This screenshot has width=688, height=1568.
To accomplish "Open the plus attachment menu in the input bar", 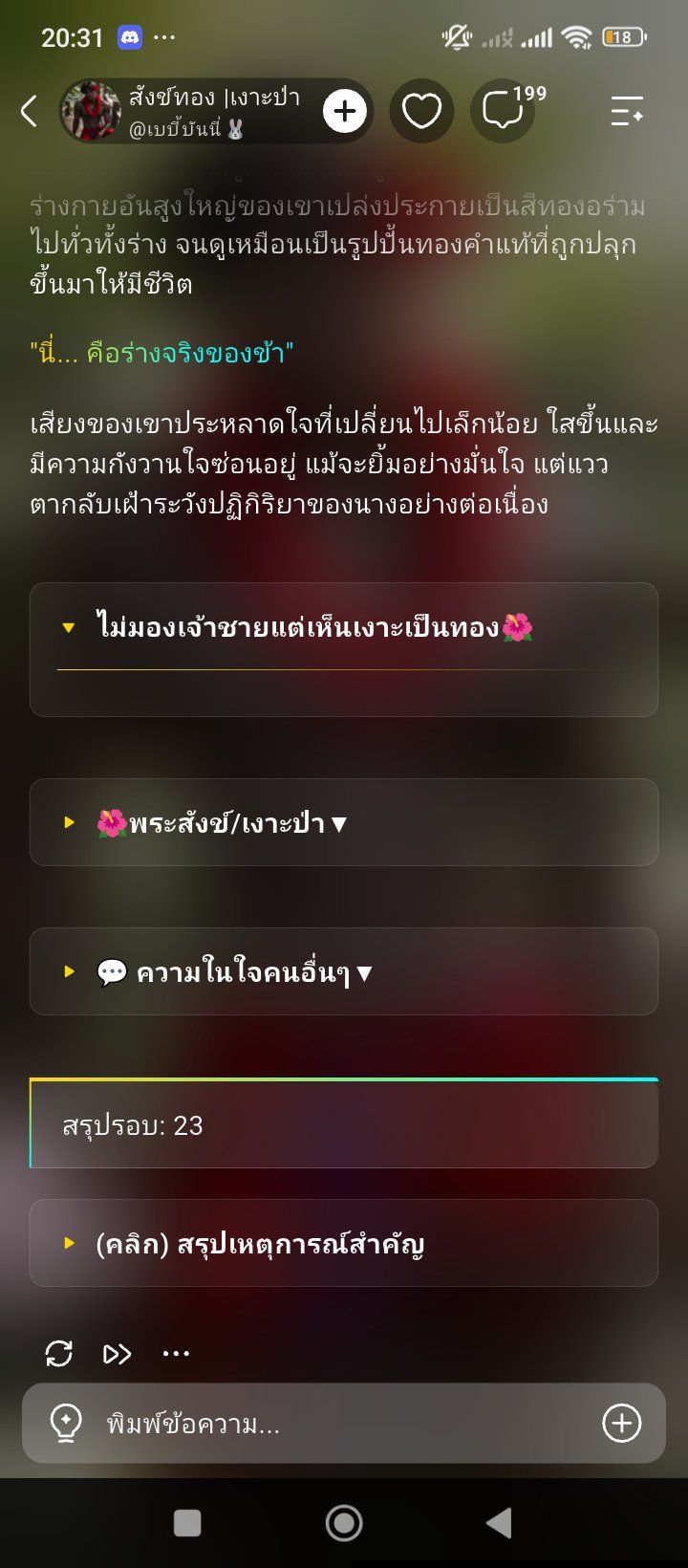I will (622, 1424).
